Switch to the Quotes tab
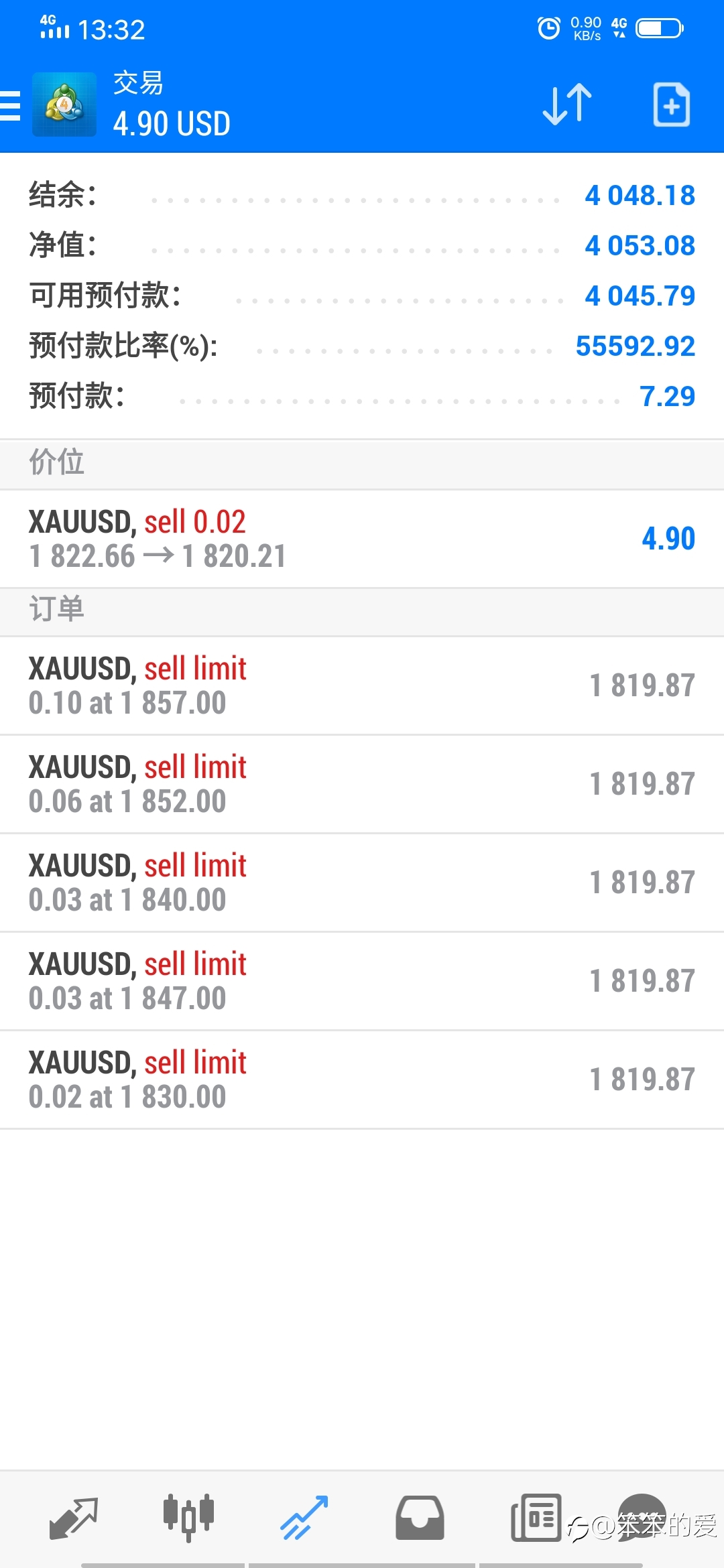Image resolution: width=724 pixels, height=1568 pixels. click(74, 1518)
